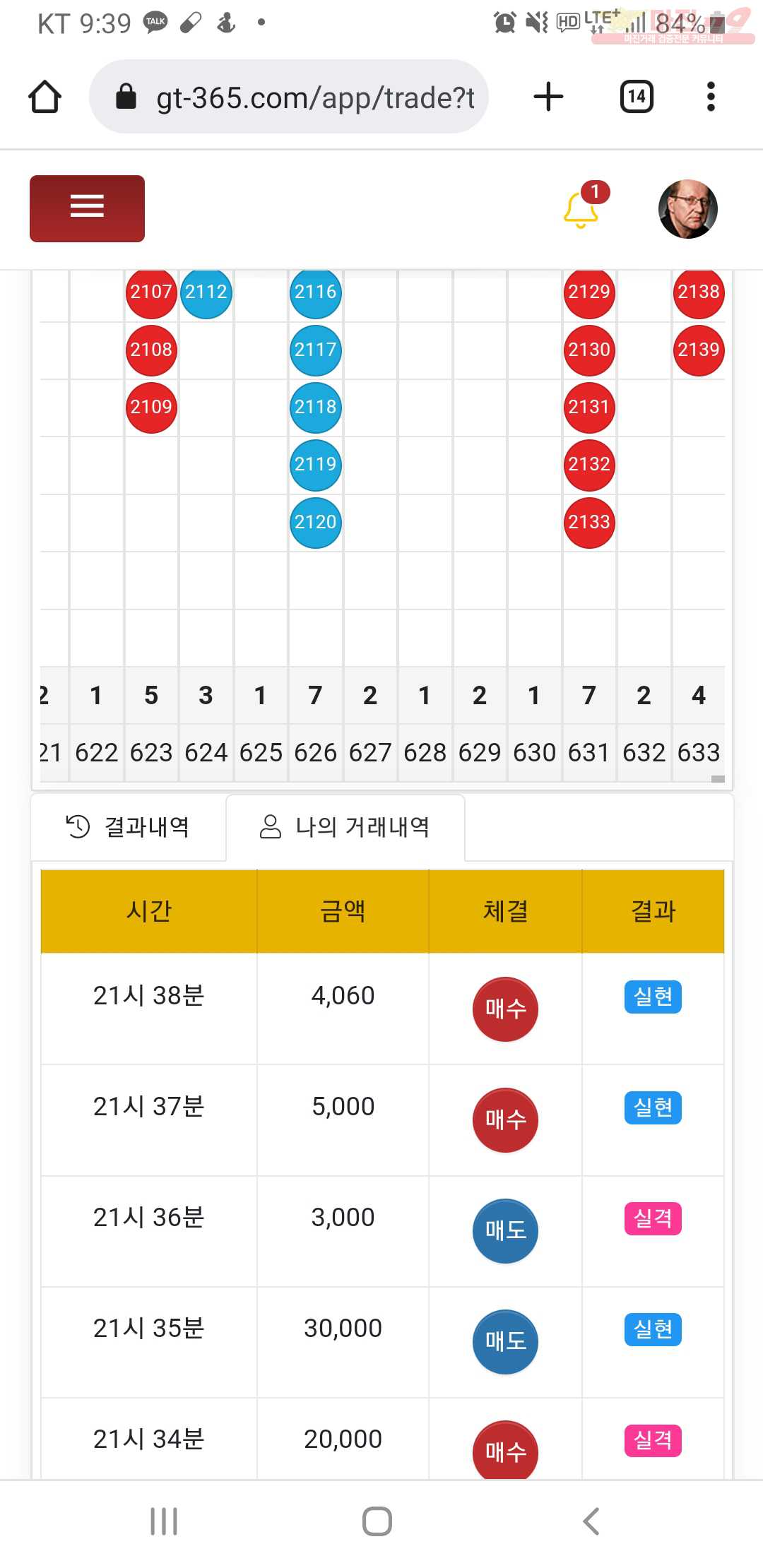Go back with system back button

pyautogui.click(x=591, y=1521)
